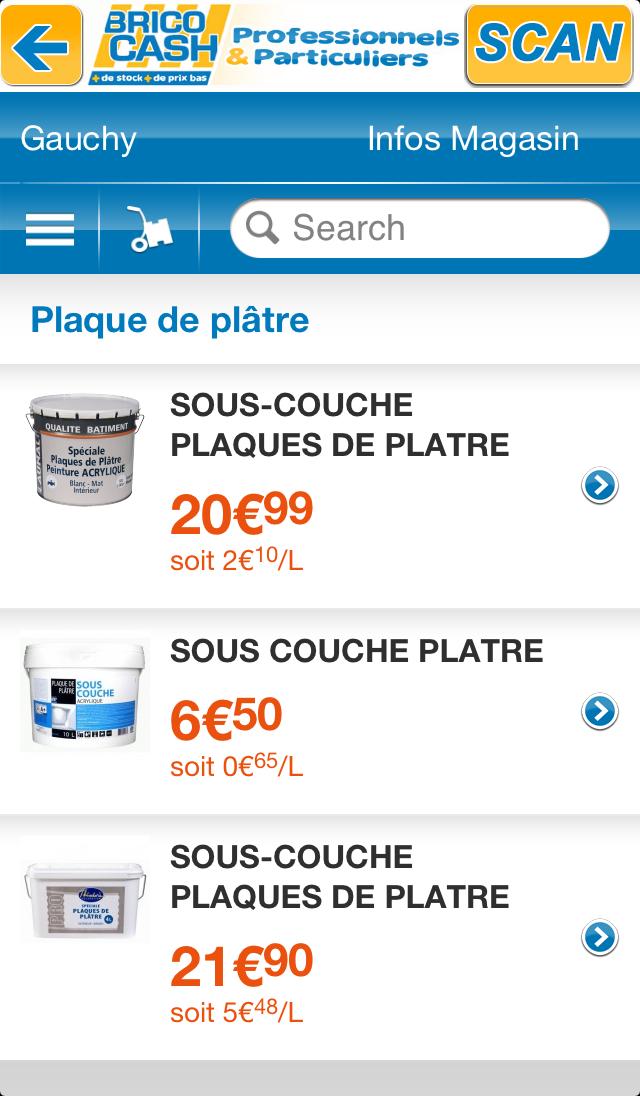Select the Gauchy store

click(79, 139)
